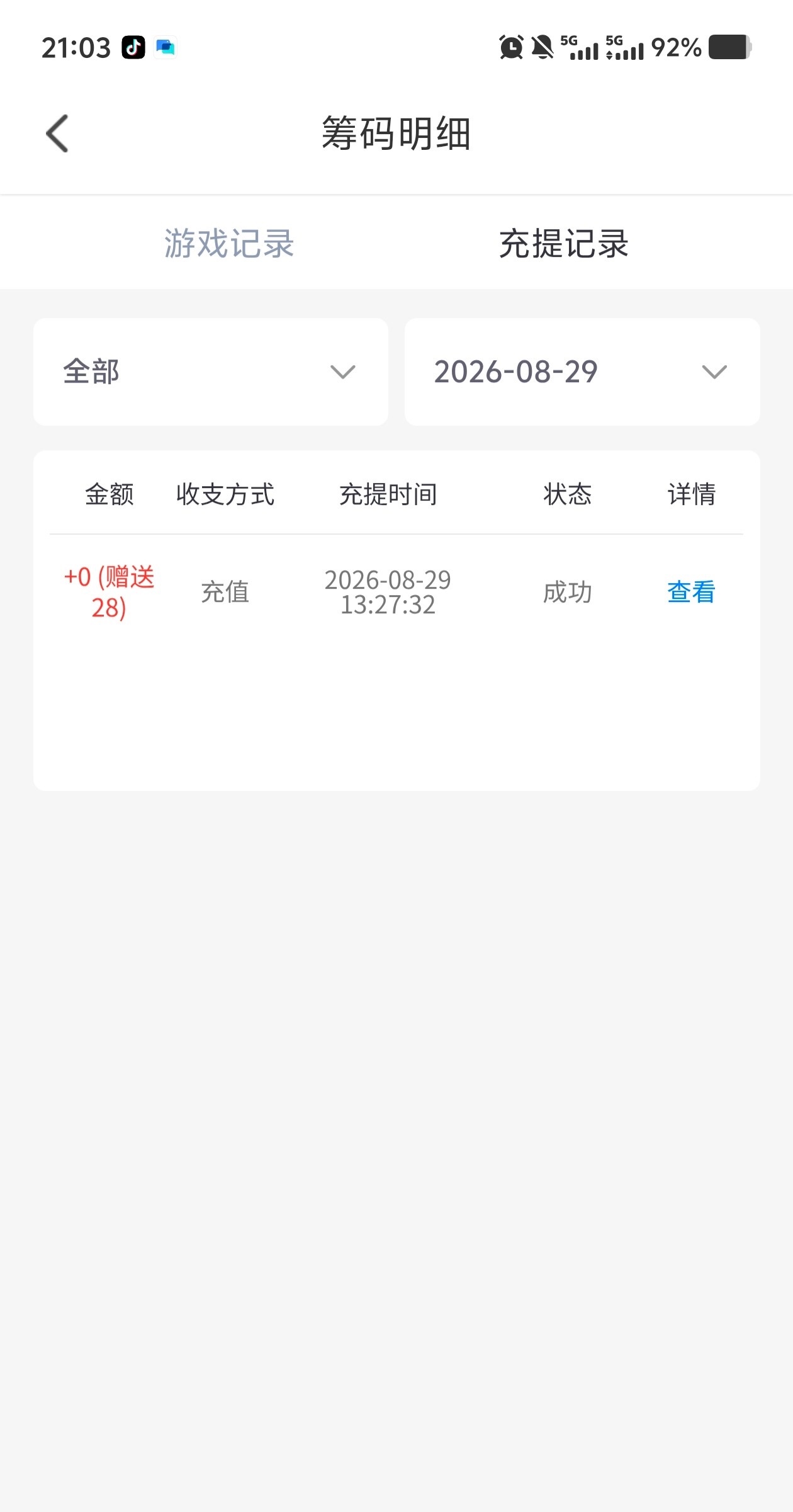Select the 充提记录 tab
793x1512 pixels.
pyautogui.click(x=563, y=244)
